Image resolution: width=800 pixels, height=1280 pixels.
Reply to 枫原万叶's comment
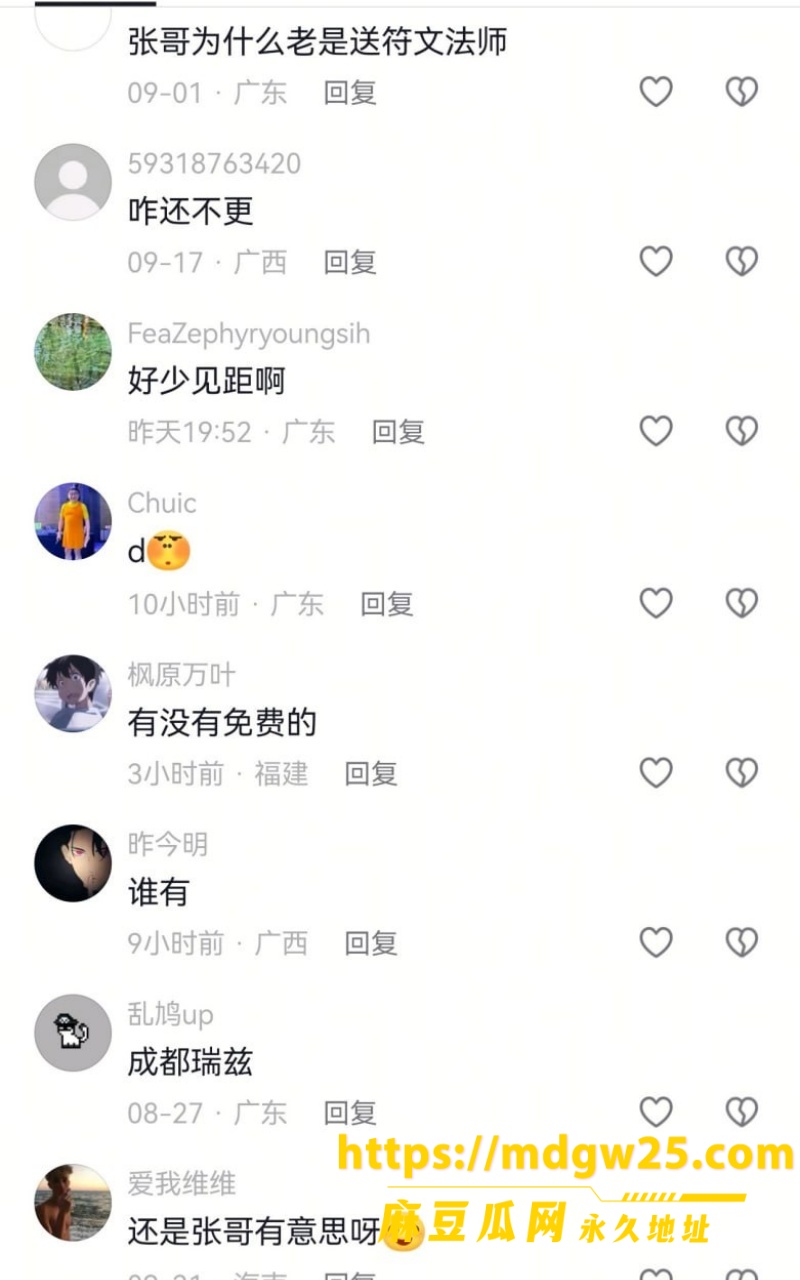coord(371,773)
